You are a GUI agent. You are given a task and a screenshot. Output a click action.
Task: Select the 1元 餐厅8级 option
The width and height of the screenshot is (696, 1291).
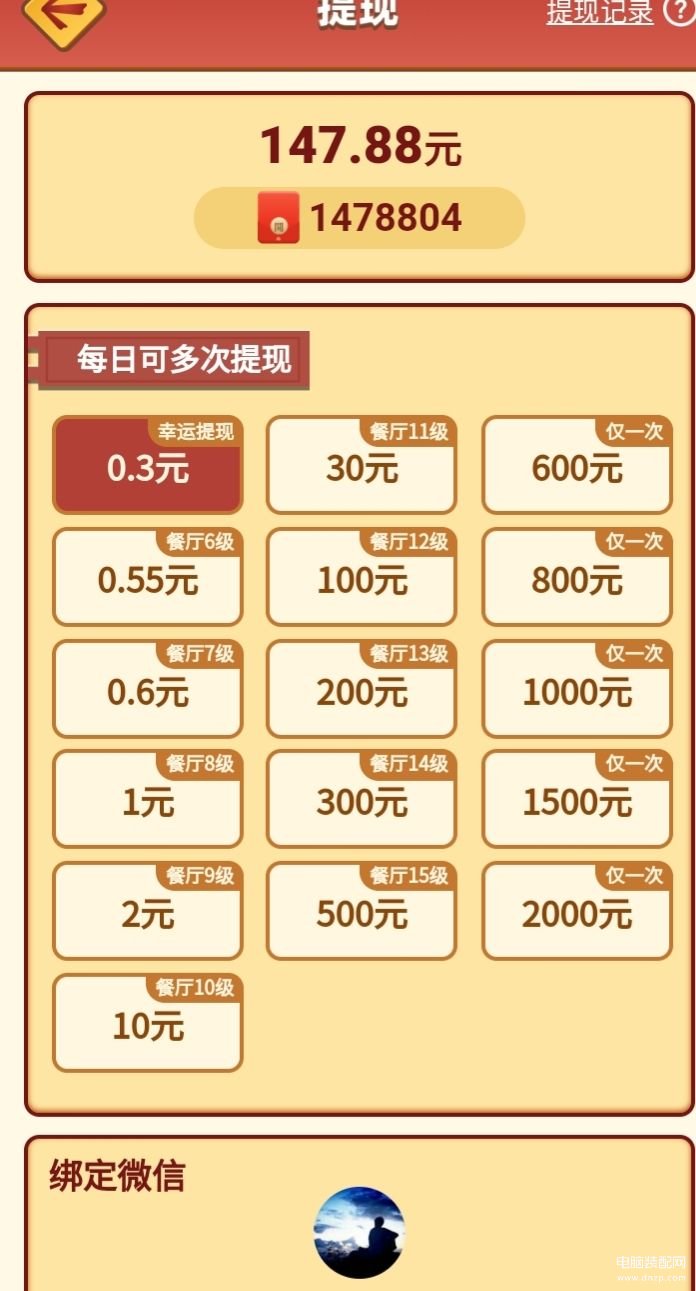[148, 800]
